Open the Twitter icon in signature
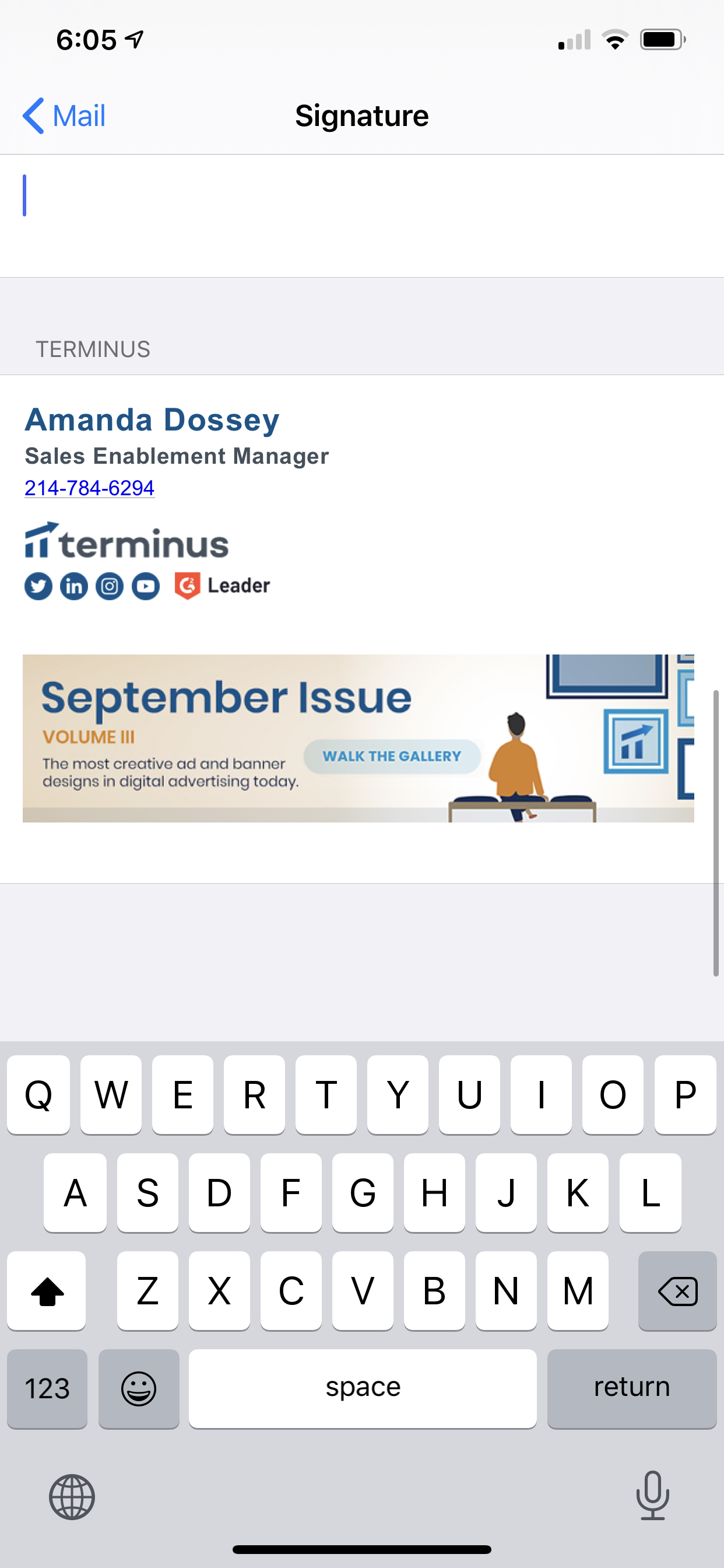The image size is (724, 1568). coord(38,586)
